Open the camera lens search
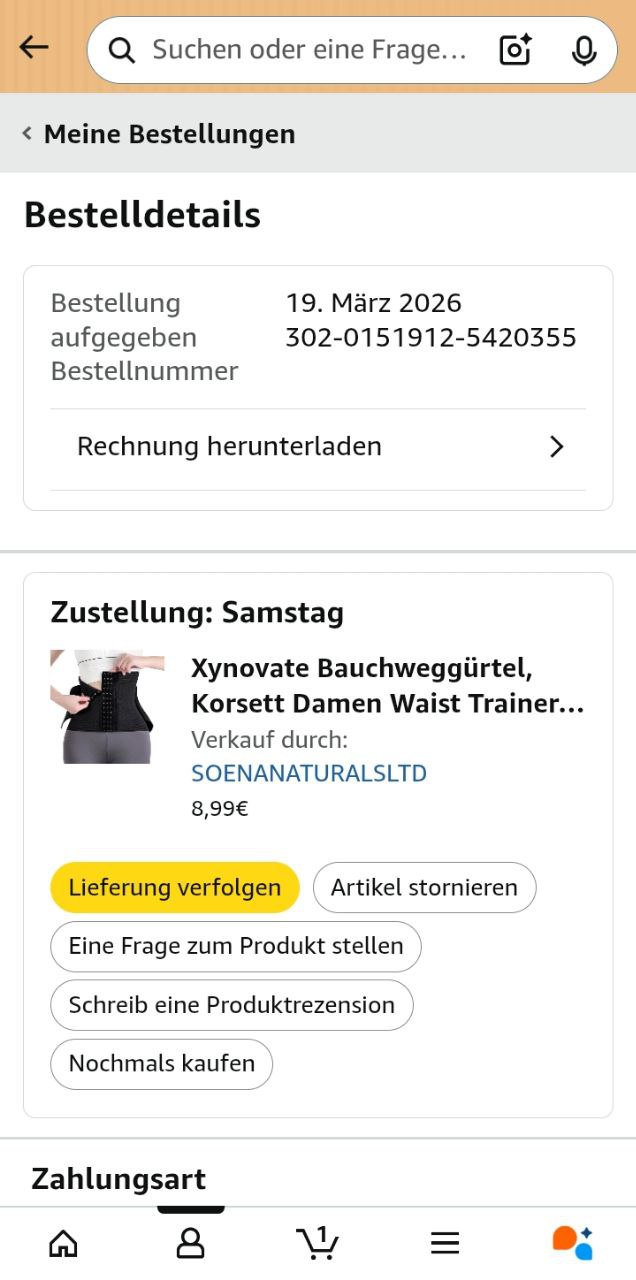 (515, 50)
